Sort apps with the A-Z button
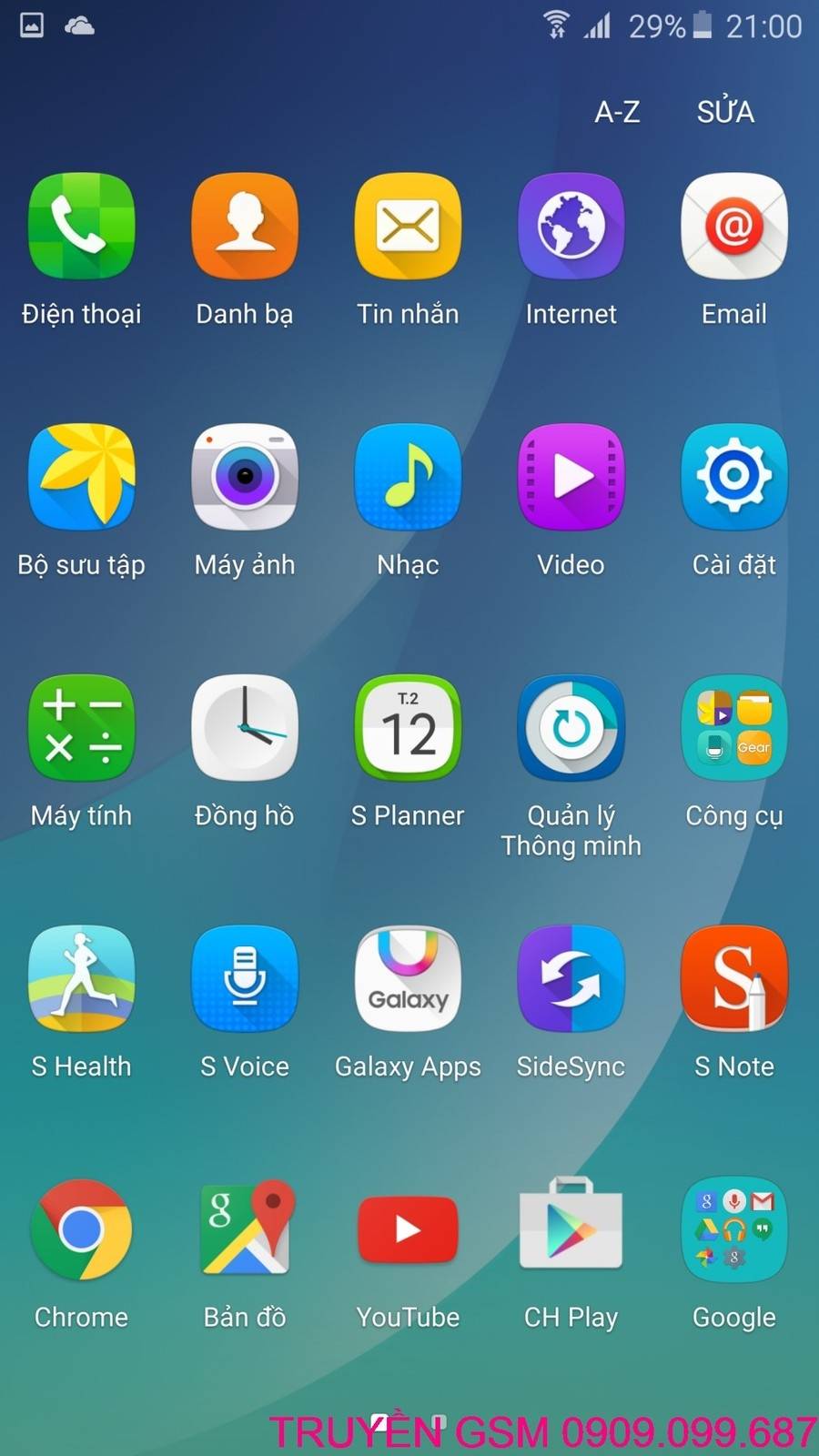Screen dimensions: 819x1456 tap(617, 112)
